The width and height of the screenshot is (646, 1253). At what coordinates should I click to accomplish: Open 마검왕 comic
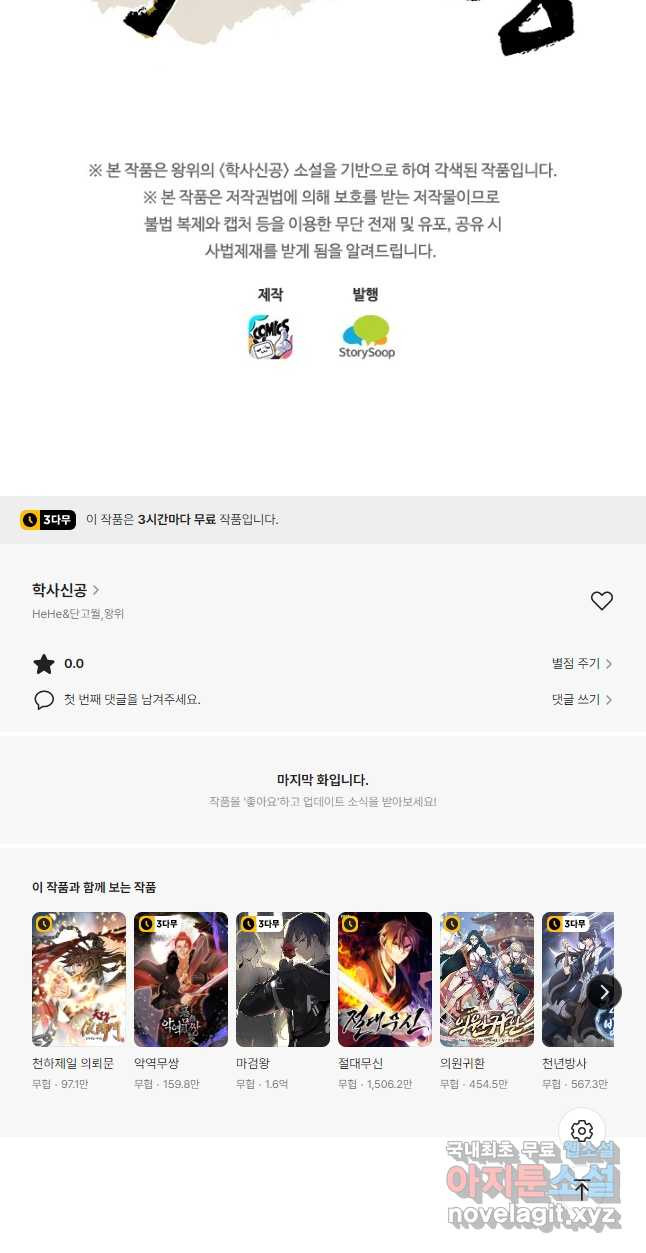pyautogui.click(x=283, y=979)
